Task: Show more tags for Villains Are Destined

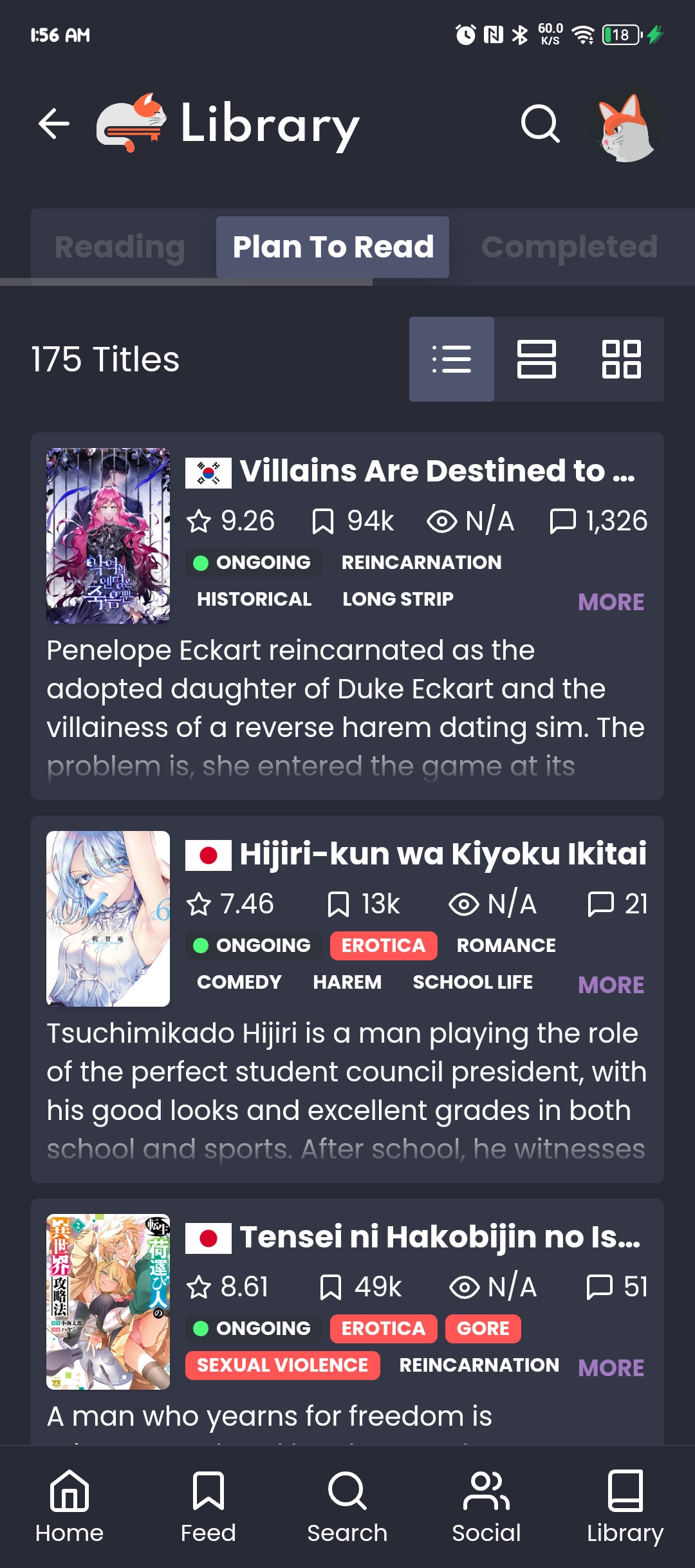Action: 610,602
